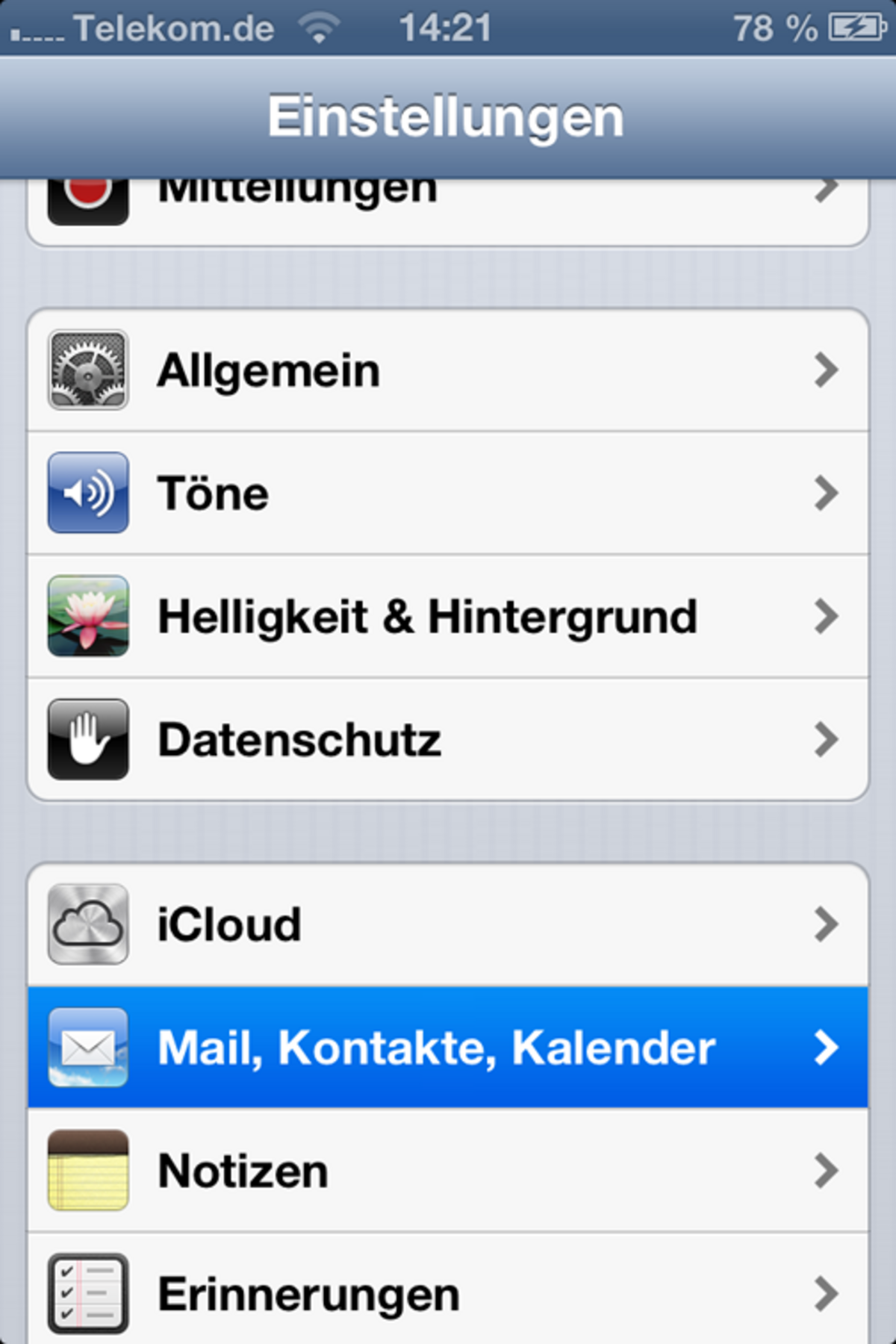Open the Erinnerungen row
896x1344 pixels.
click(448, 1293)
